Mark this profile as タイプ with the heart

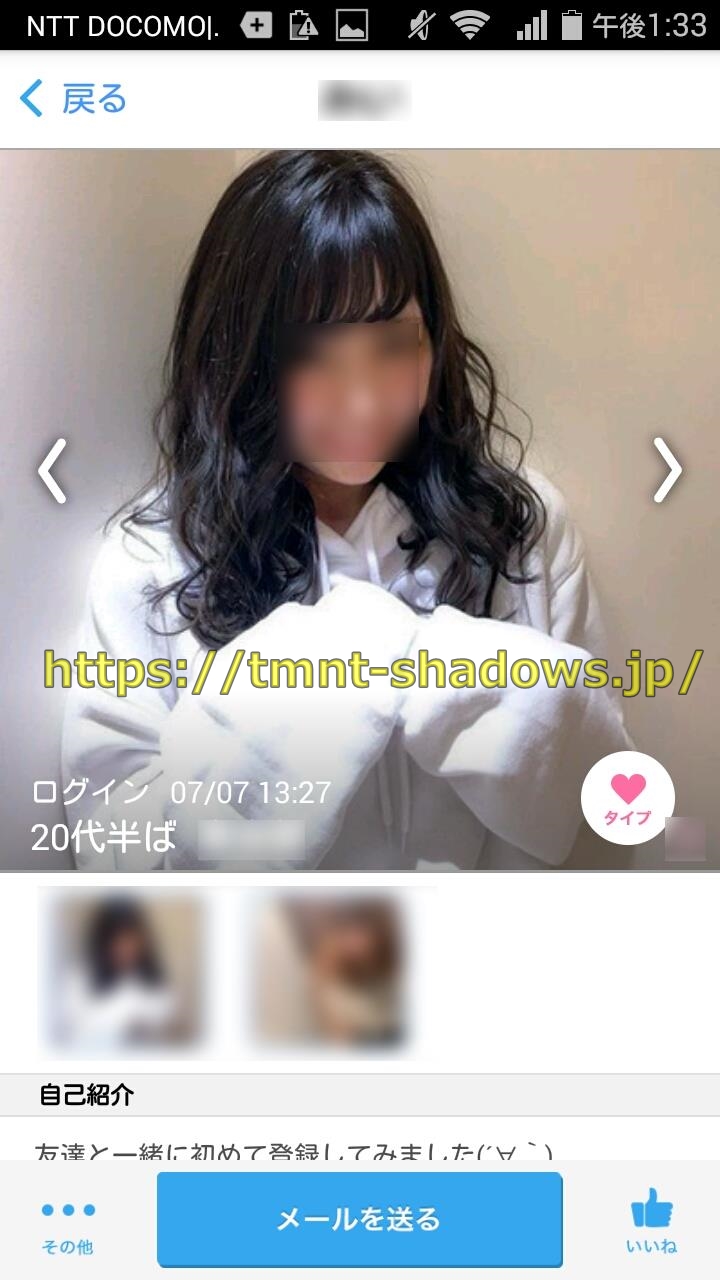click(x=628, y=797)
